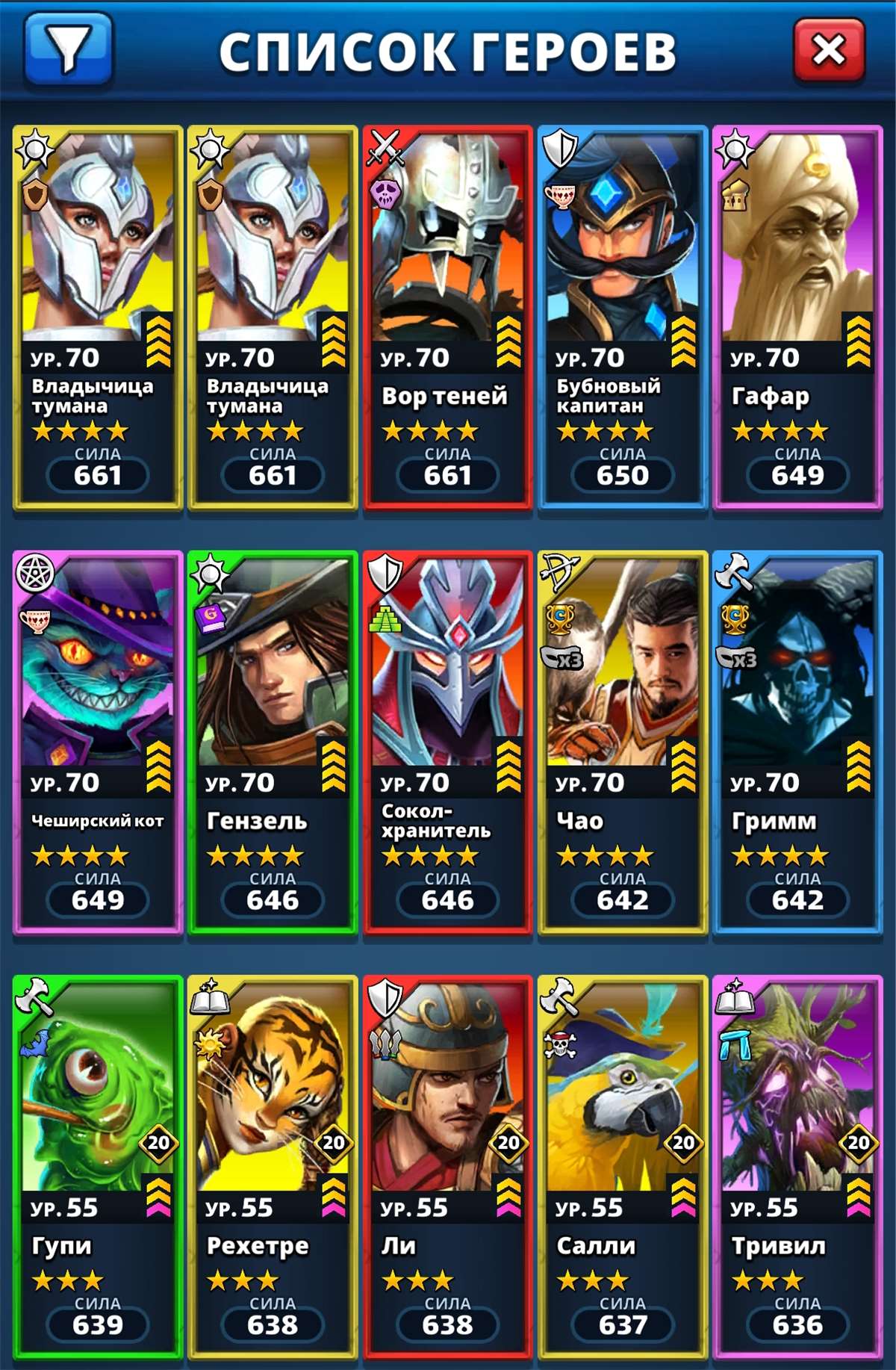
Task: View the Гримм hero card
Action: tap(797, 743)
